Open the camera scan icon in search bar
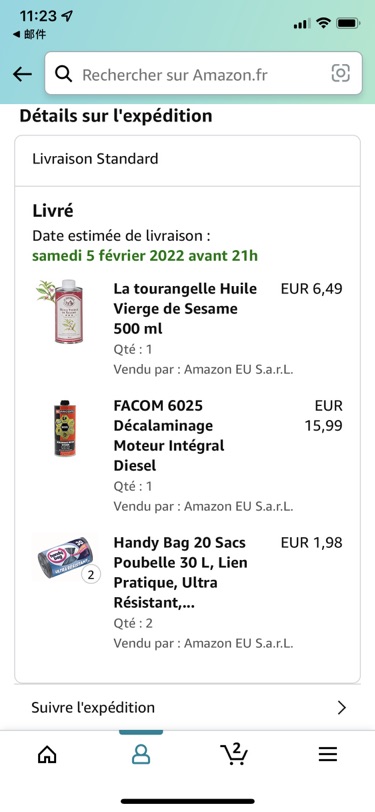375x812 pixels. click(340, 73)
